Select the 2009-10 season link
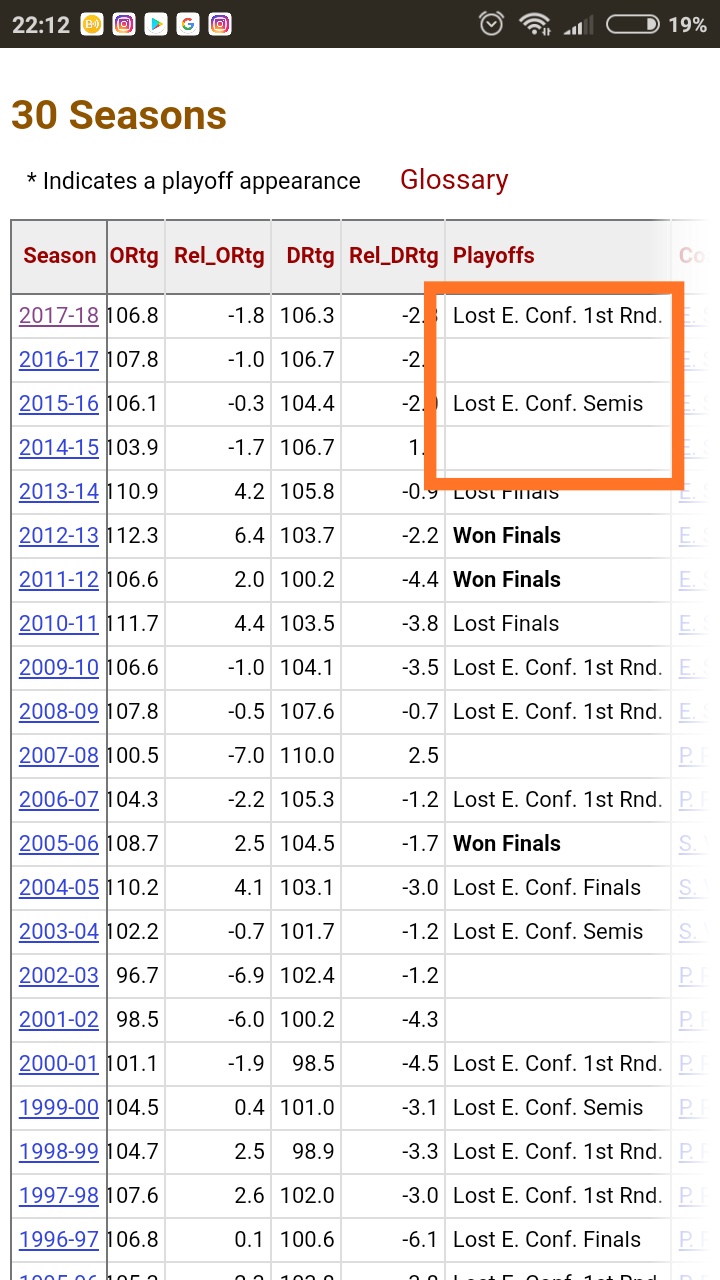720x1280 pixels. pos(59,668)
